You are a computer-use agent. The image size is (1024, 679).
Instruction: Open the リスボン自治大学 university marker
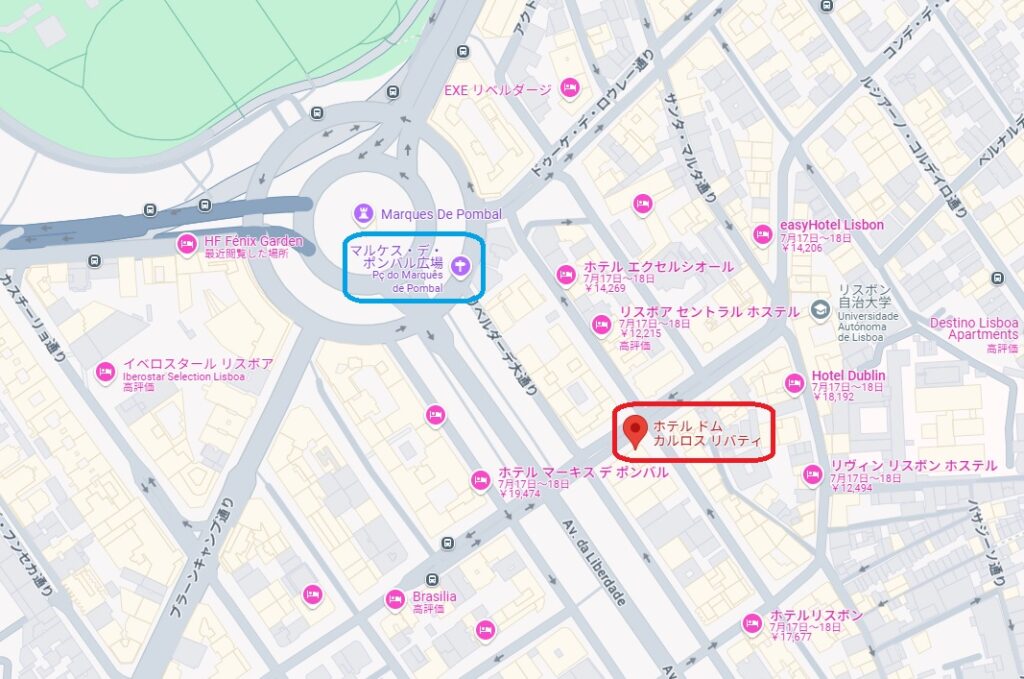[819, 308]
